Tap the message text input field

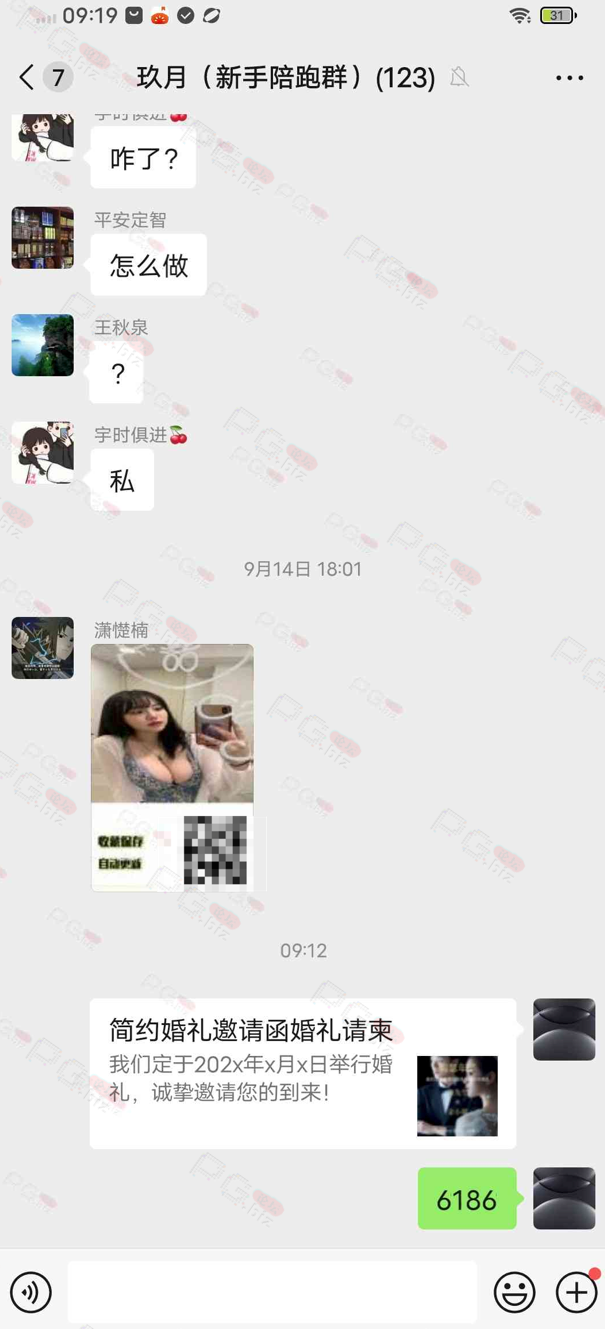tap(272, 1292)
